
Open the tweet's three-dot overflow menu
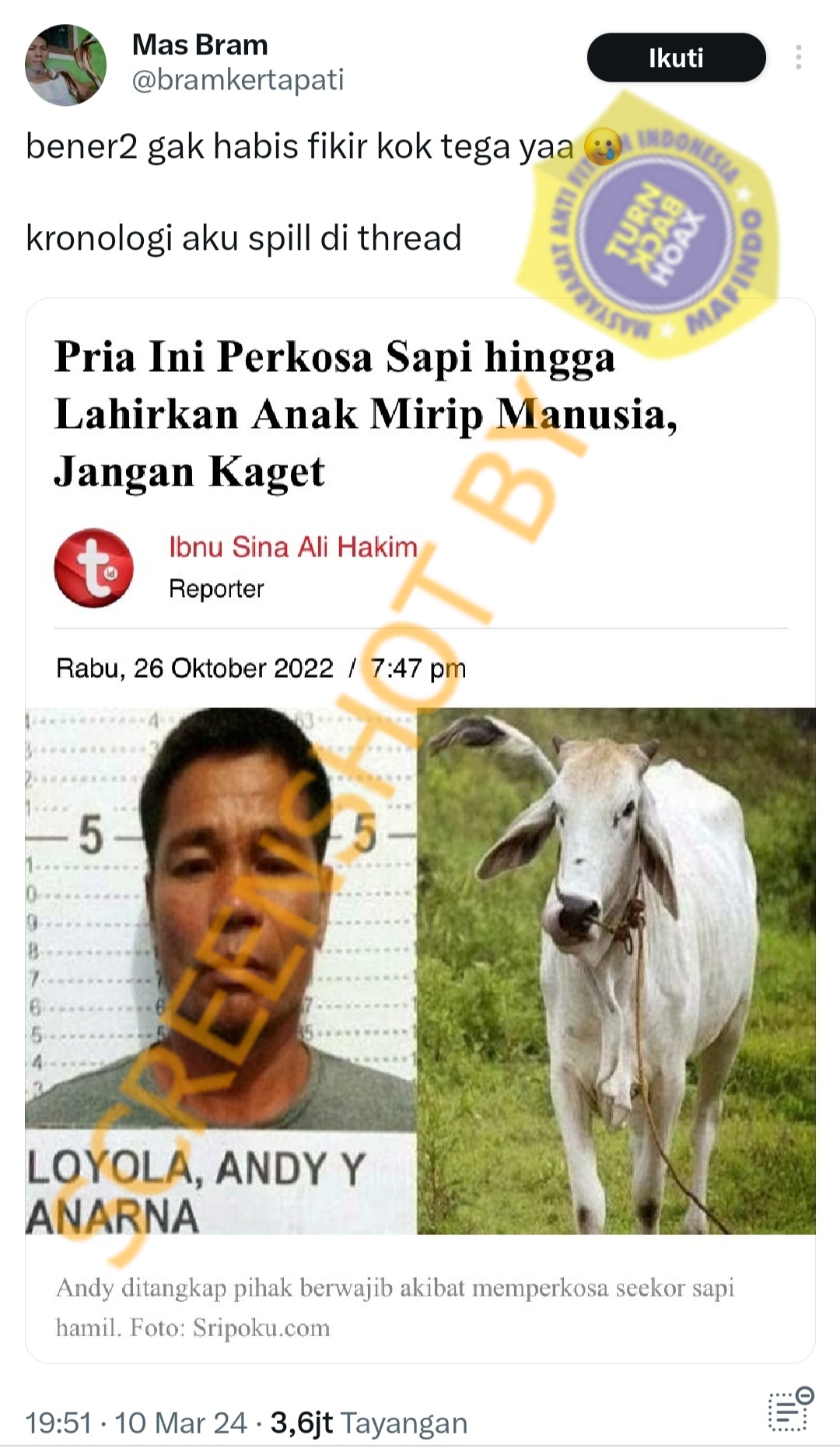[798, 58]
